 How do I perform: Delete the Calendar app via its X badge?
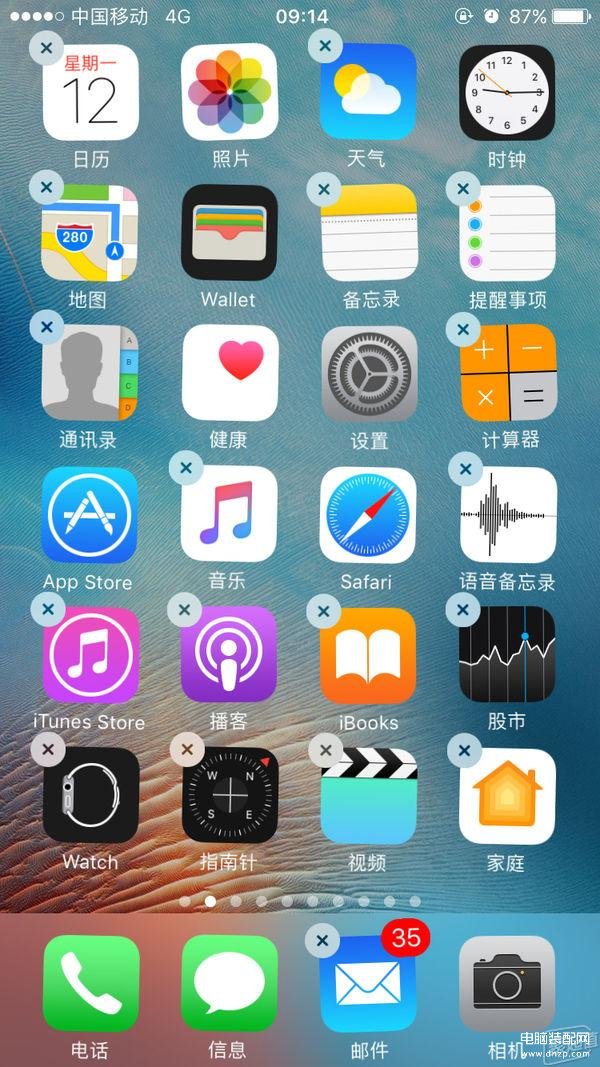coord(46,48)
